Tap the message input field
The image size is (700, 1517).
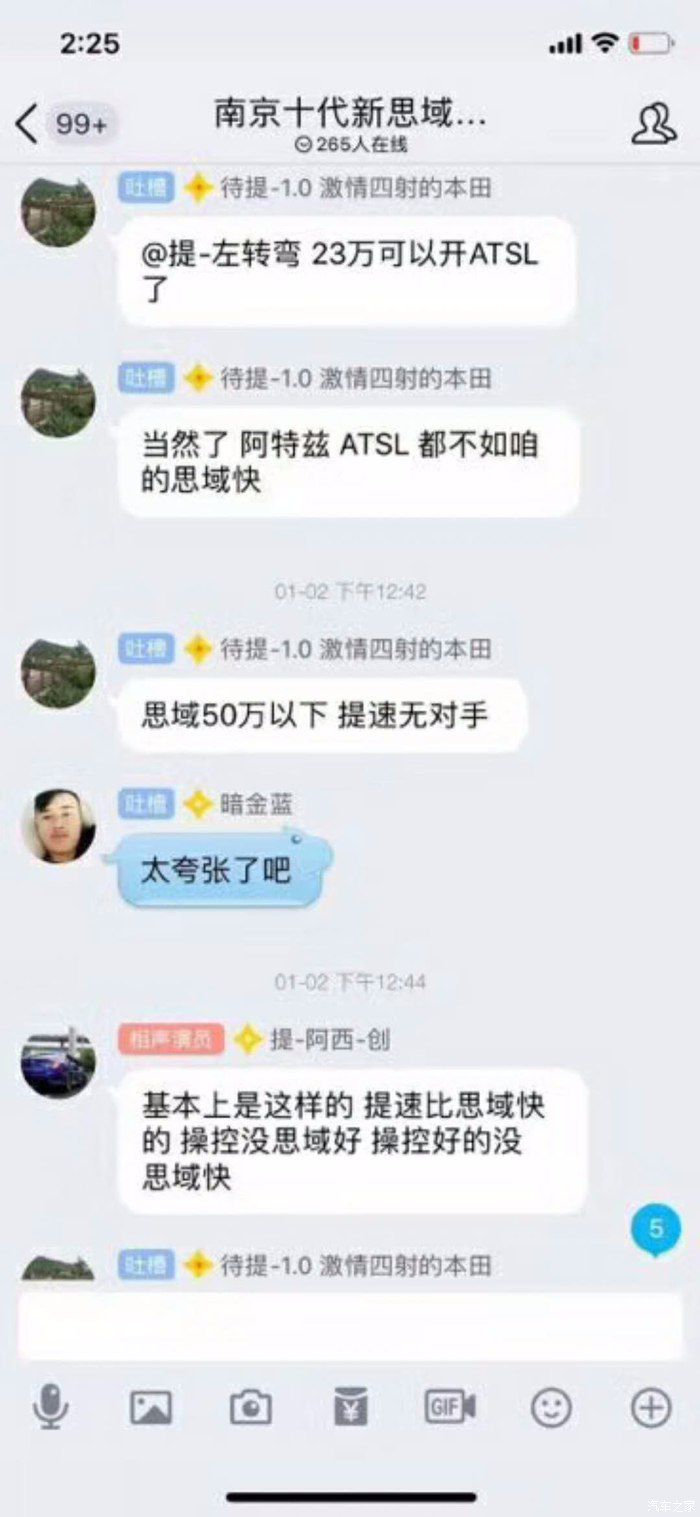tap(348, 1327)
